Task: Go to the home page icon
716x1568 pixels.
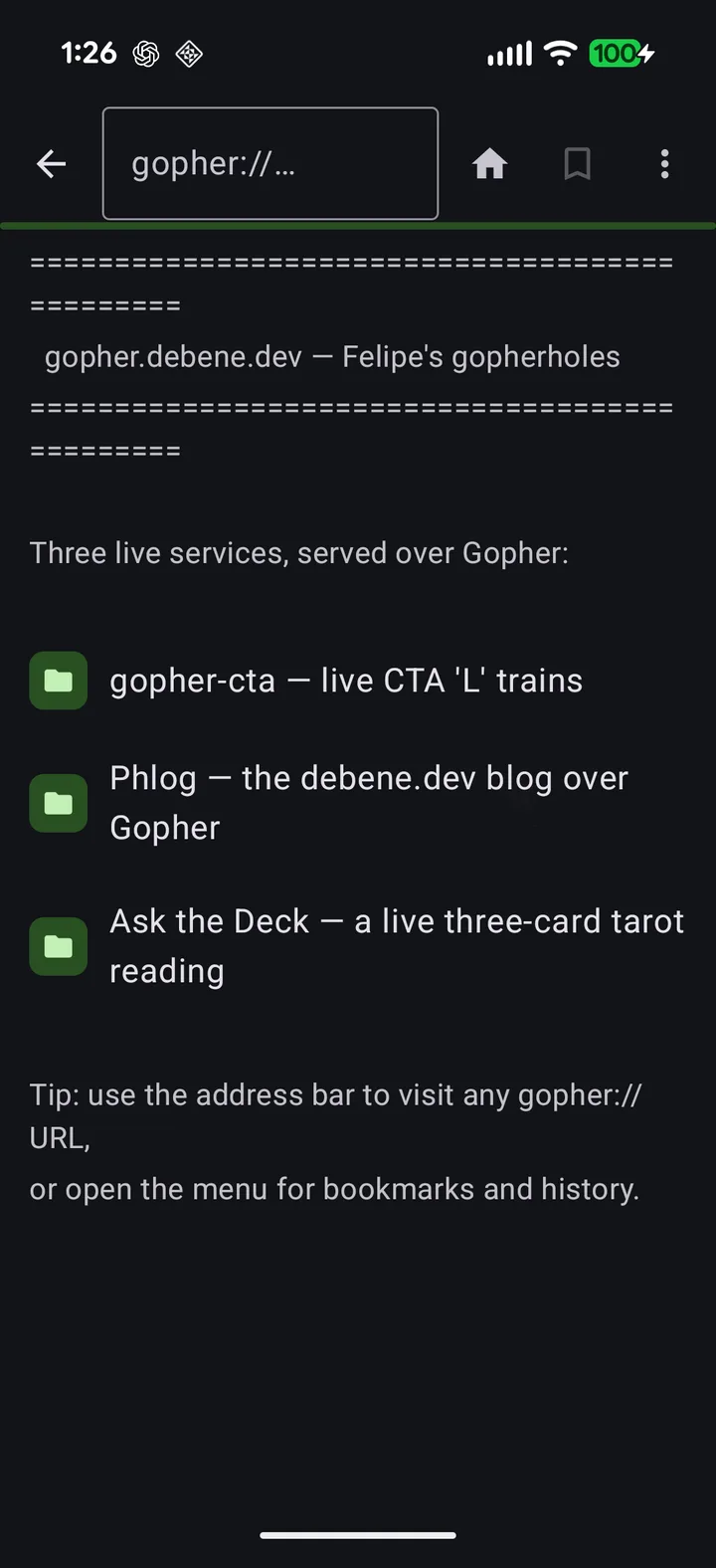Action: 489,164
